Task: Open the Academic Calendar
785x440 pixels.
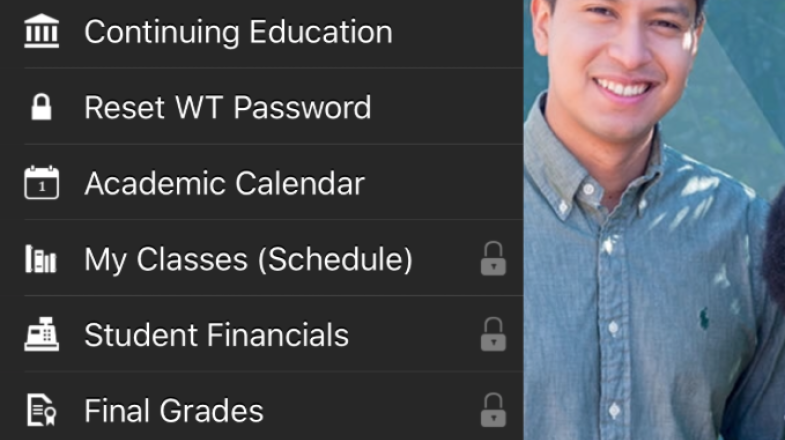Action: click(x=224, y=184)
